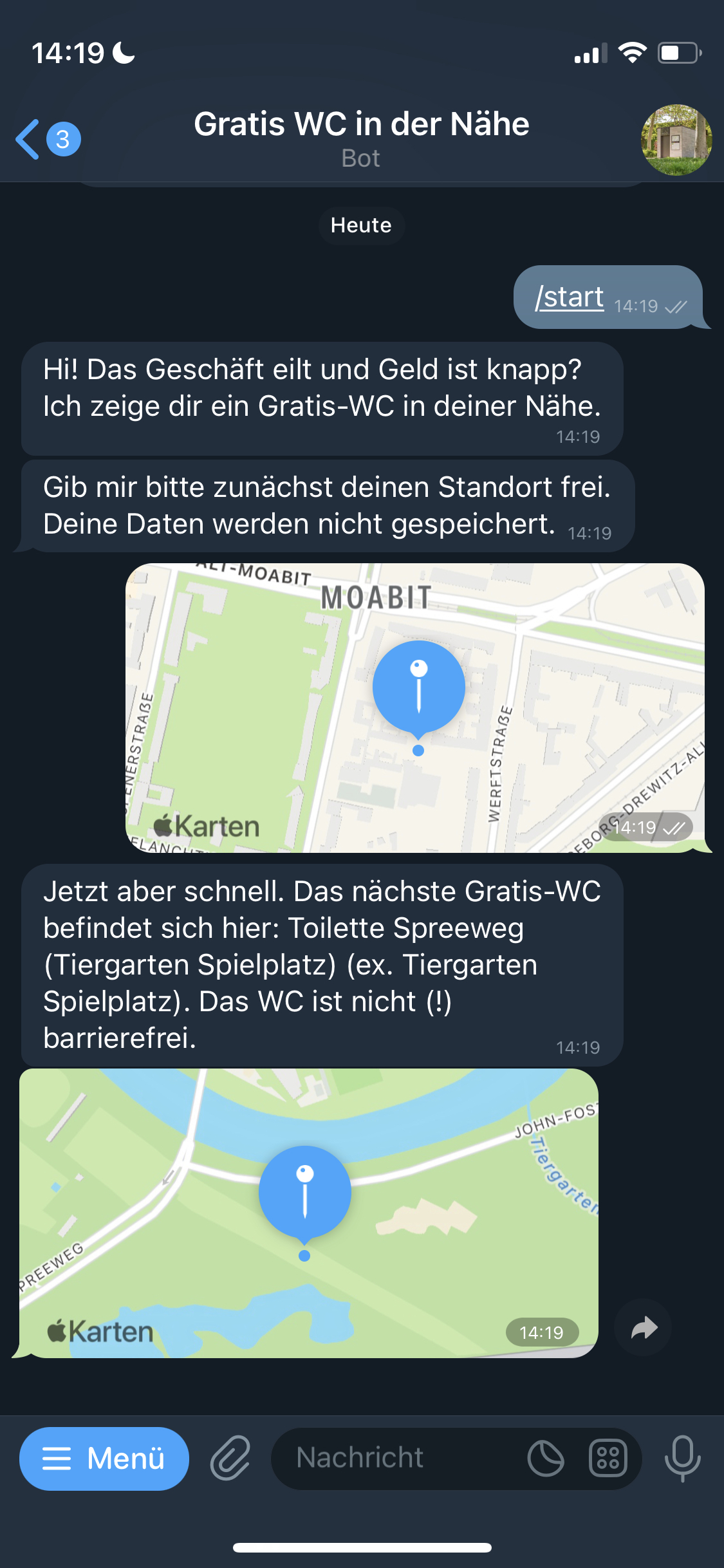Open the Spreeweg toilet location map
This screenshot has width=724, height=1568.
[x=309, y=1213]
